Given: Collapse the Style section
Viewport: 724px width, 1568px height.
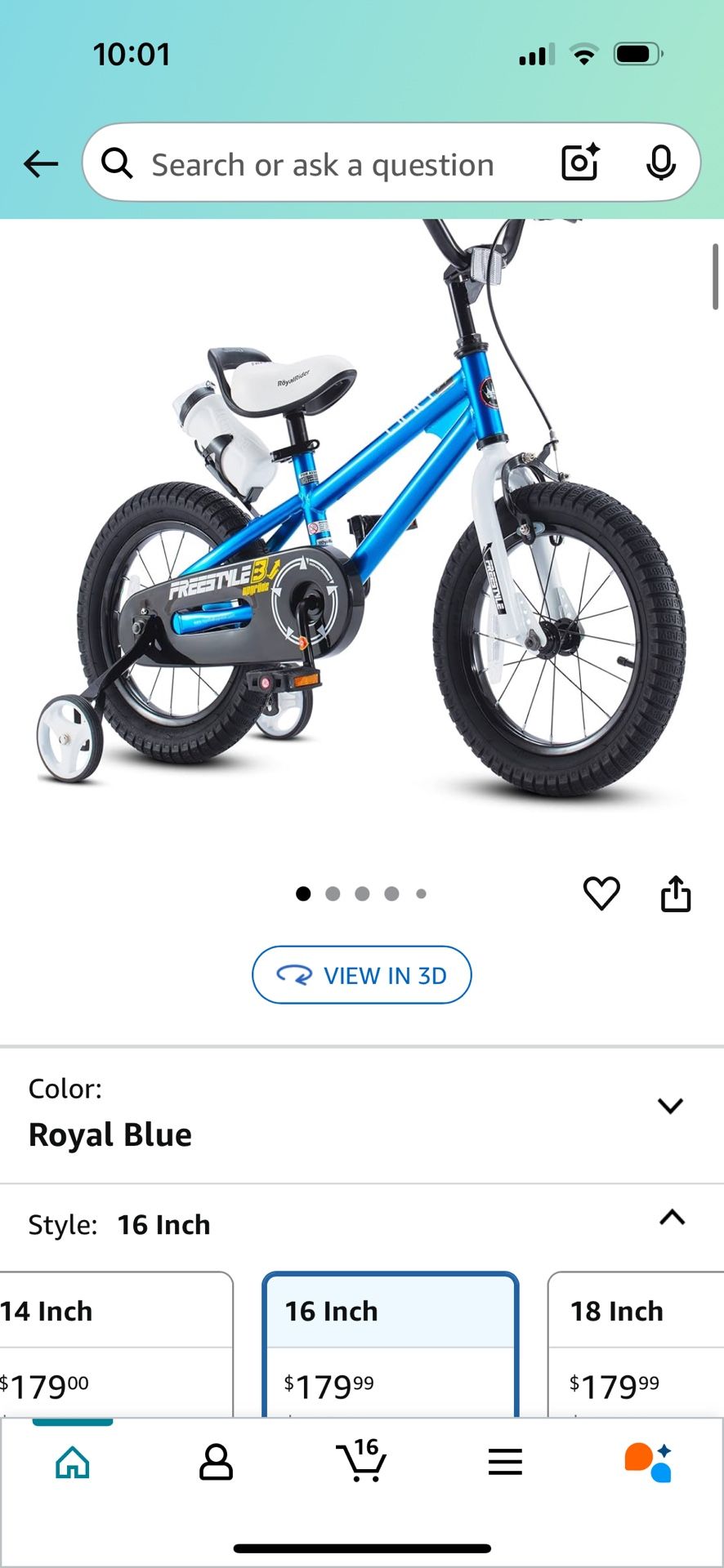Looking at the screenshot, I should point(672,1218).
